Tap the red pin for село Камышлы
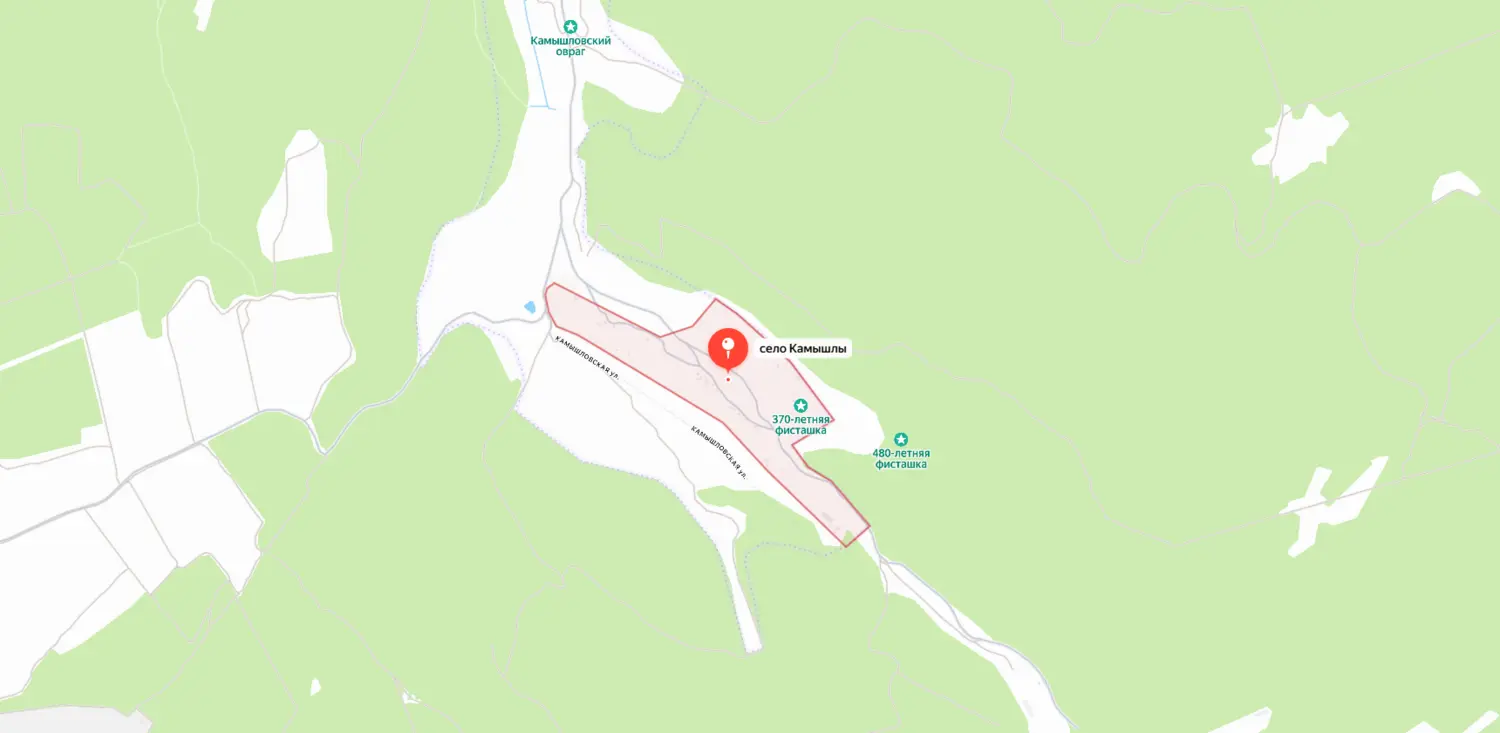 click(728, 349)
